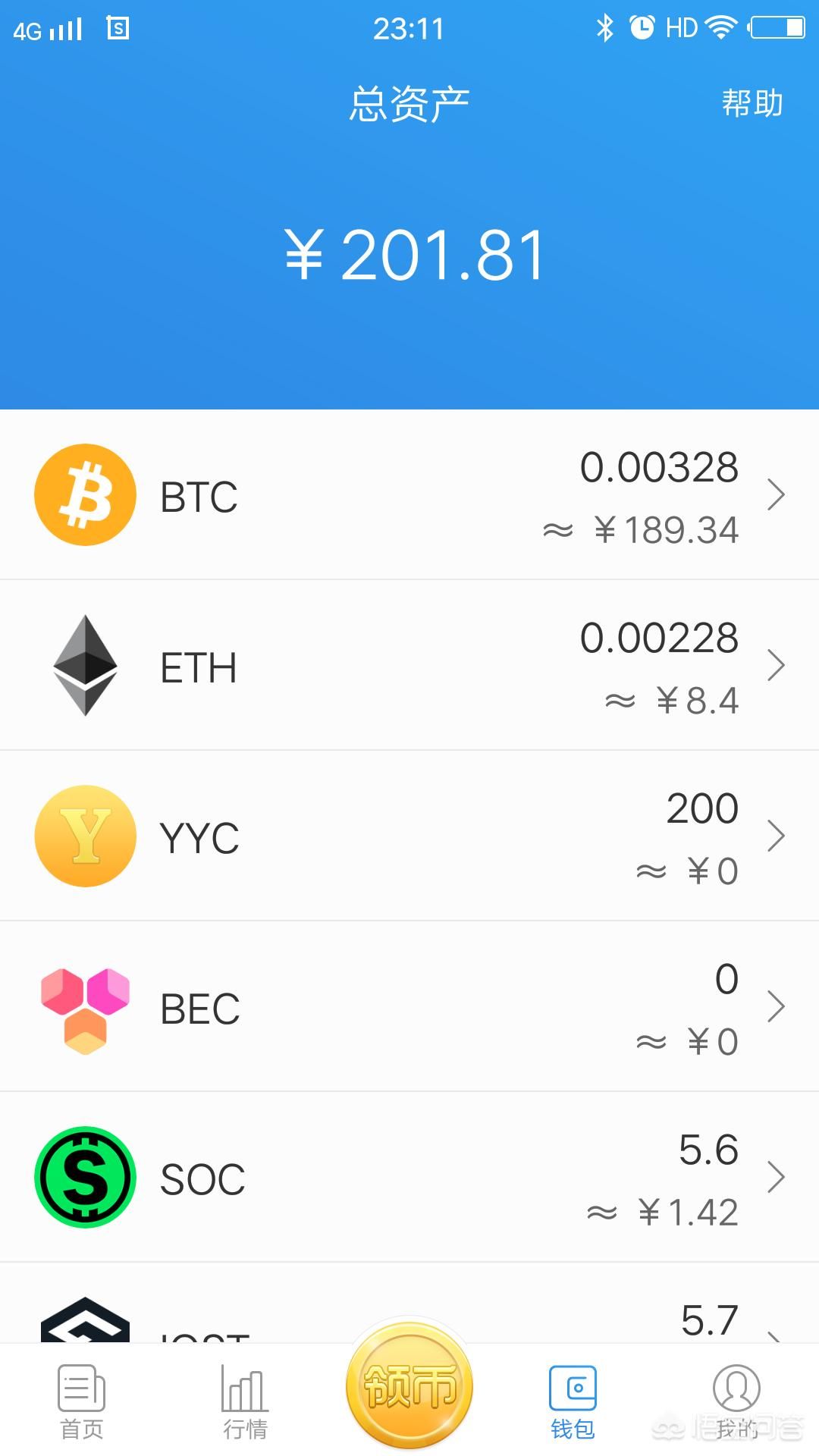The height and width of the screenshot is (1456, 819).
Task: Go to the 行情 market tab
Action: 245,1402
